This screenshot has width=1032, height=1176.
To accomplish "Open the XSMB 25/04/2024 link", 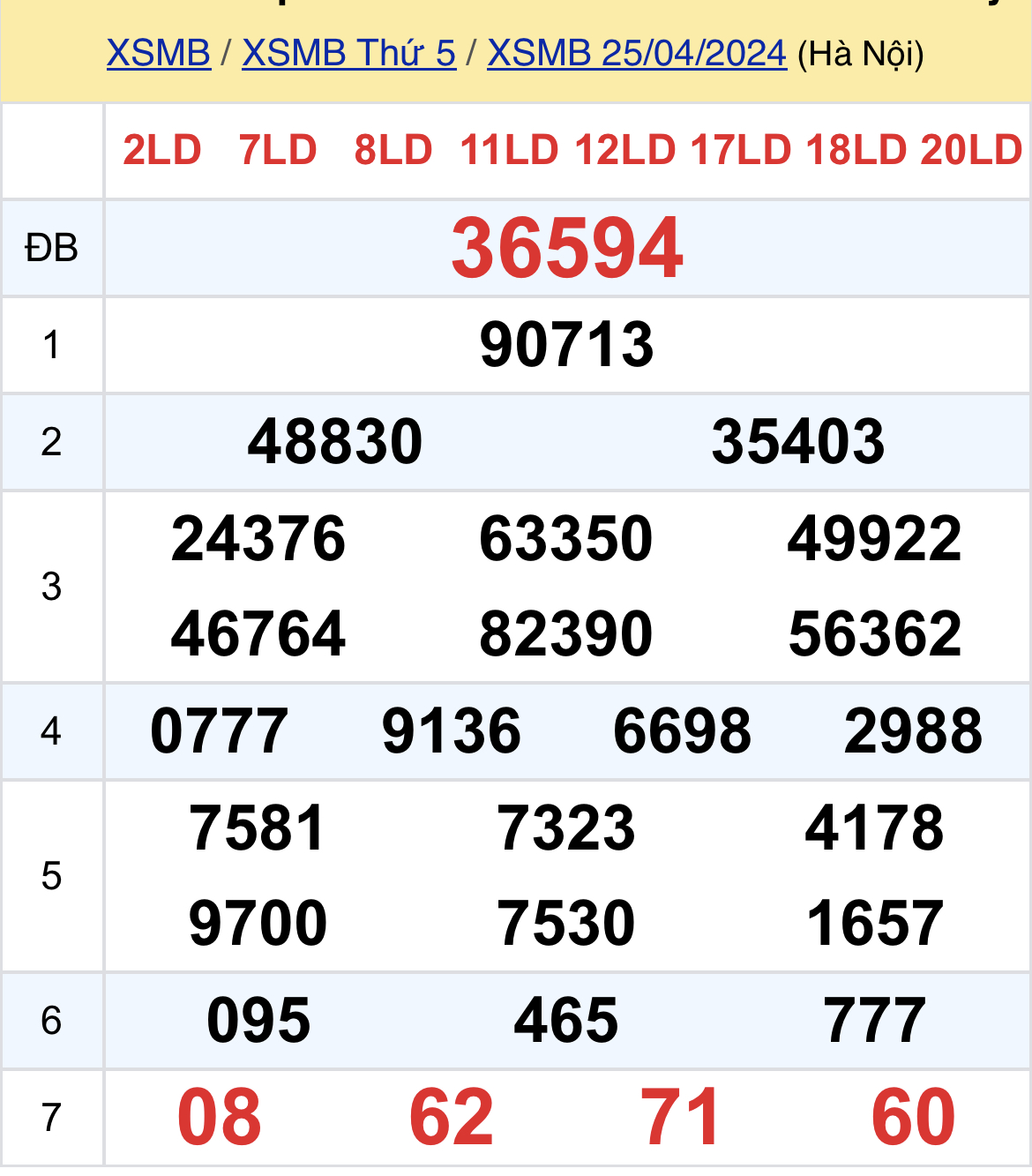I will (x=636, y=54).
